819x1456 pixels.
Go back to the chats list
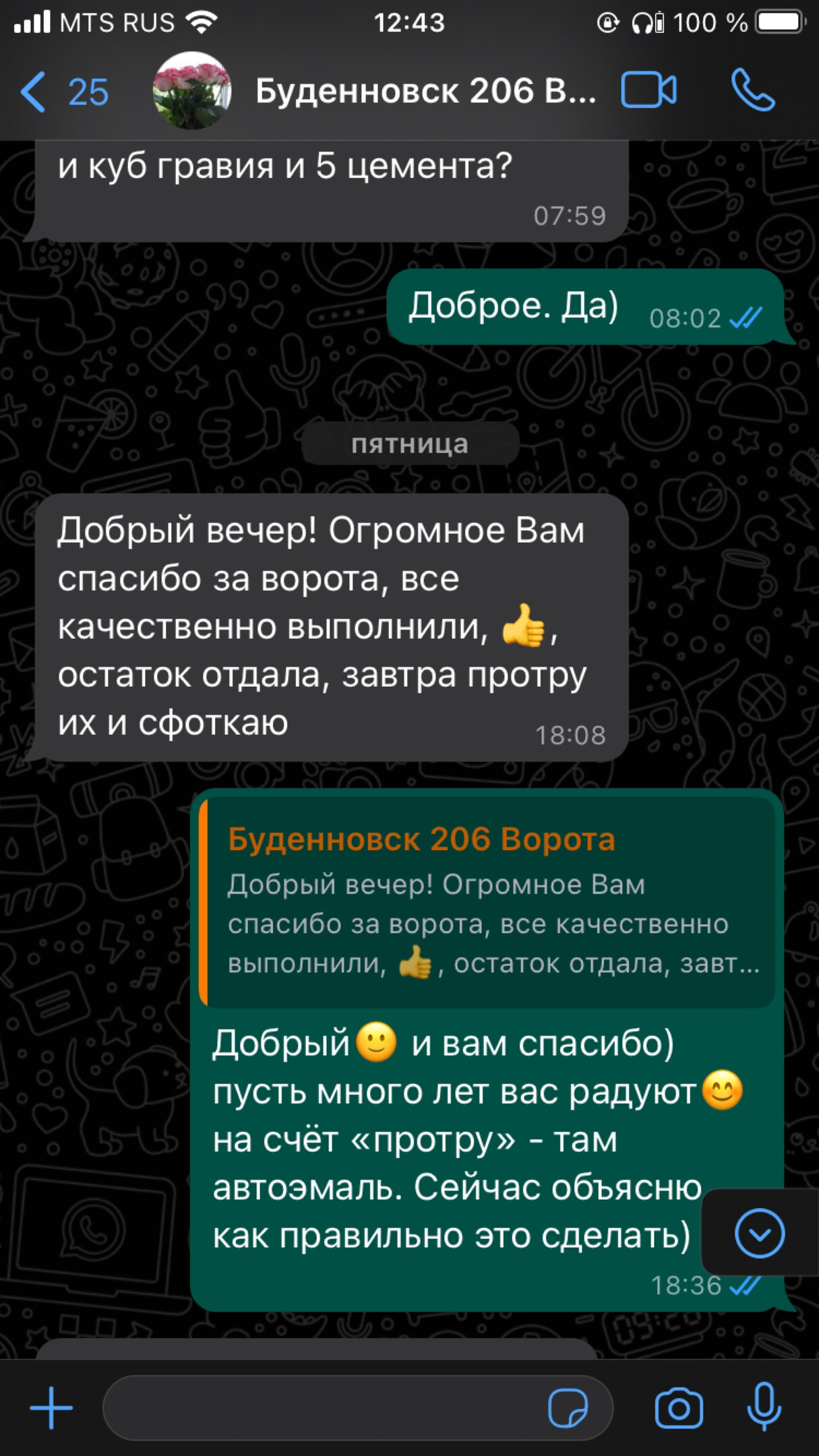coord(61,92)
